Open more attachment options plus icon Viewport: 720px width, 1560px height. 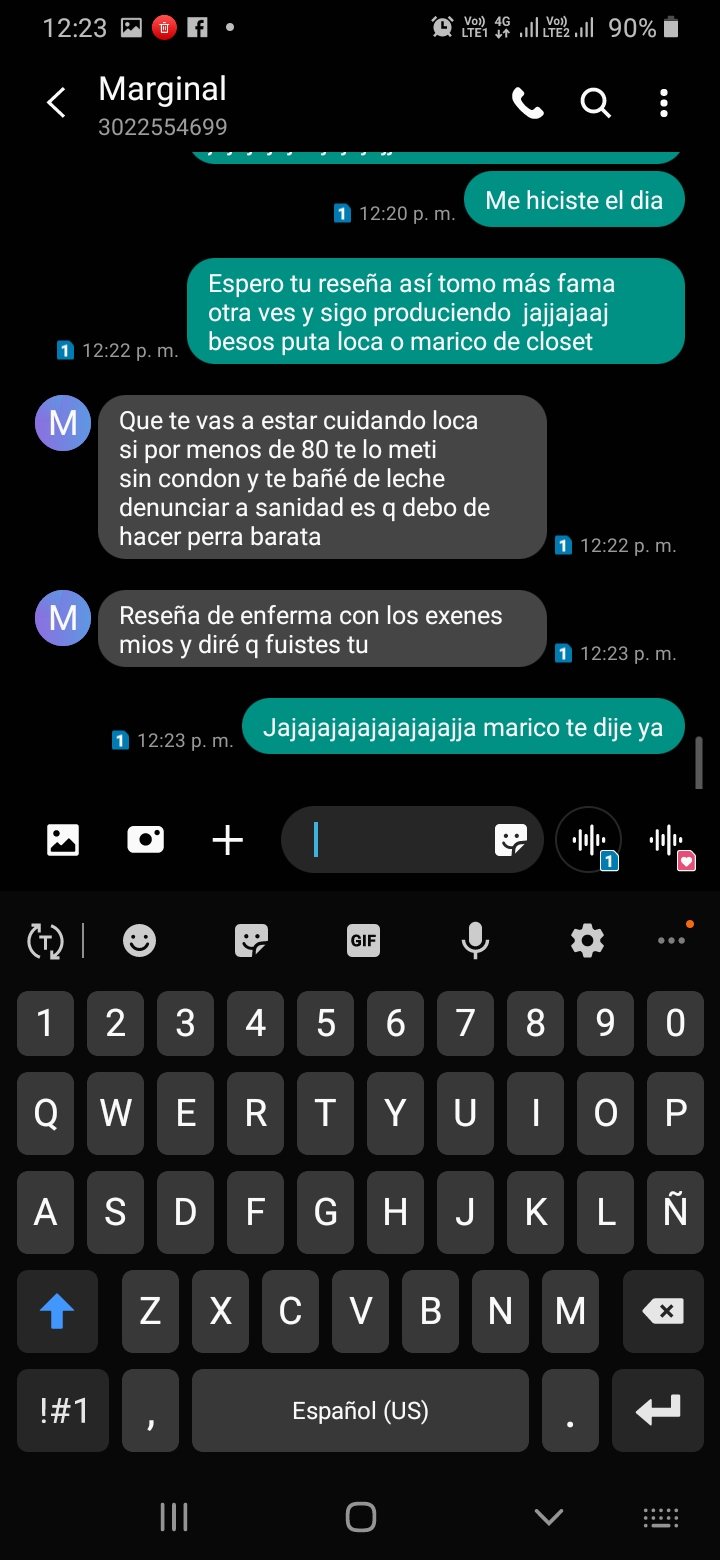pyautogui.click(x=228, y=840)
